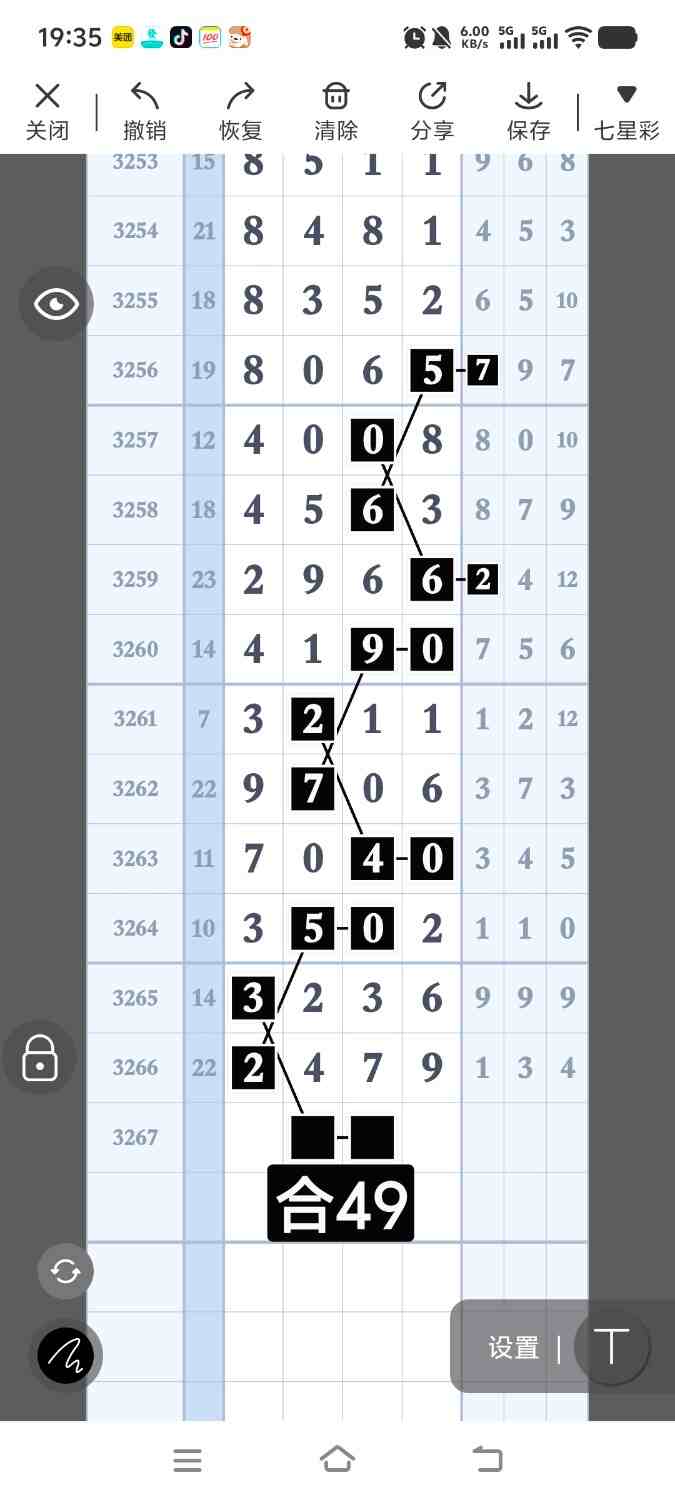Image resolution: width=675 pixels, height=1500 pixels.
Task: Toggle annotation visibility eye icon
Action: point(56,304)
